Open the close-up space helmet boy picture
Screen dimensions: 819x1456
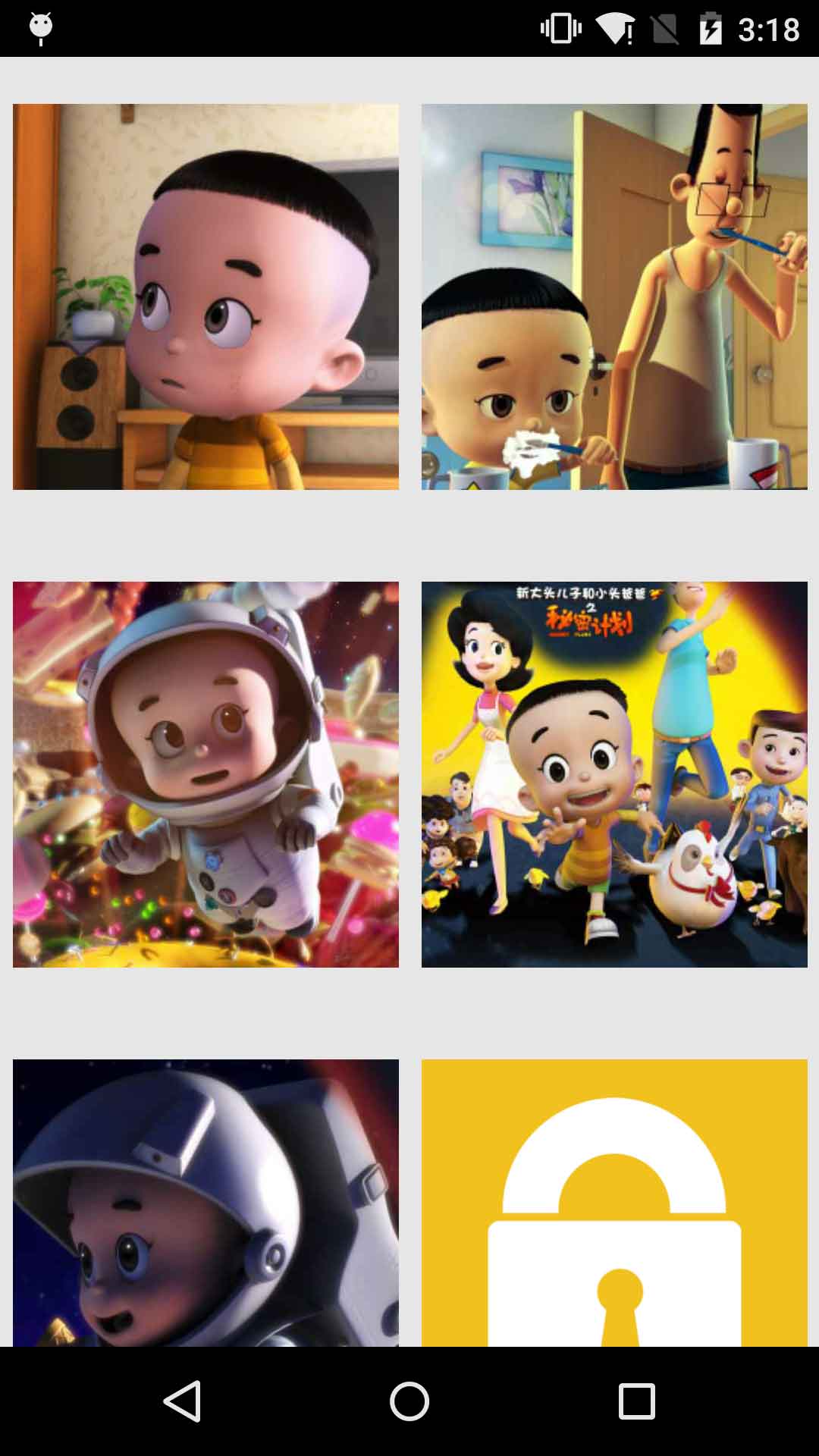coord(206,1202)
